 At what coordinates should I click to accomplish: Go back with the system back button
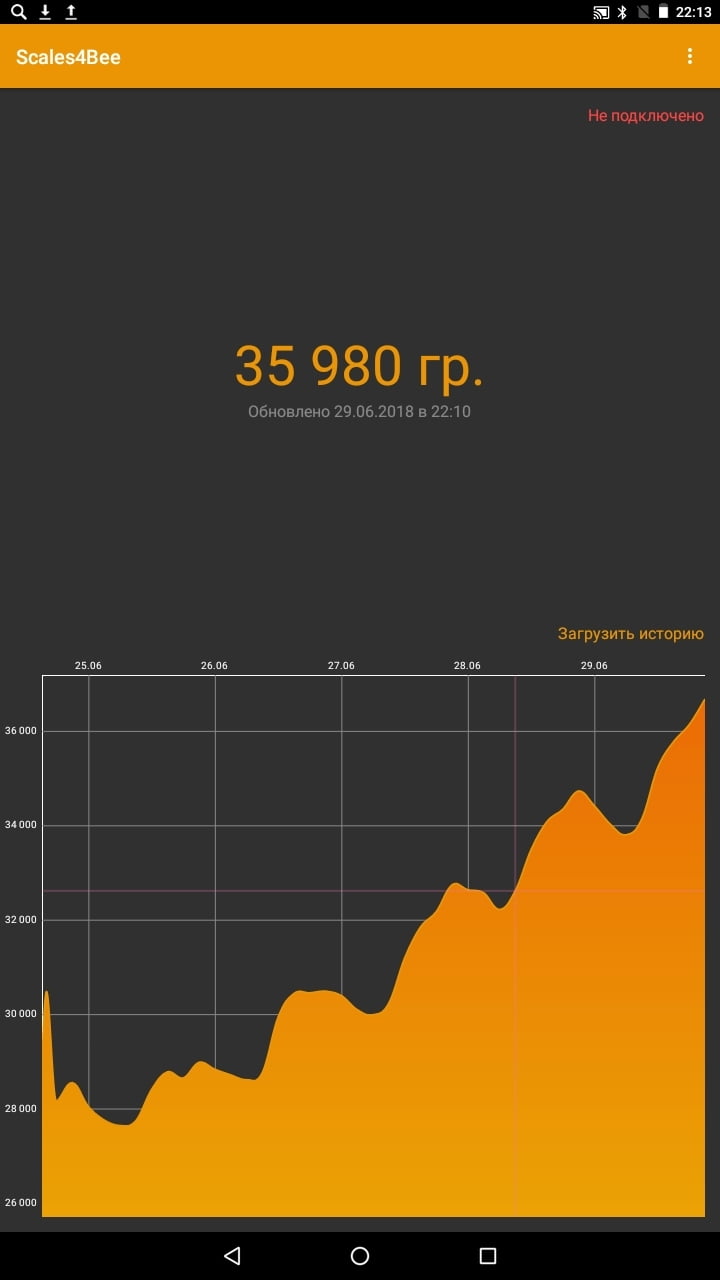point(232,1256)
